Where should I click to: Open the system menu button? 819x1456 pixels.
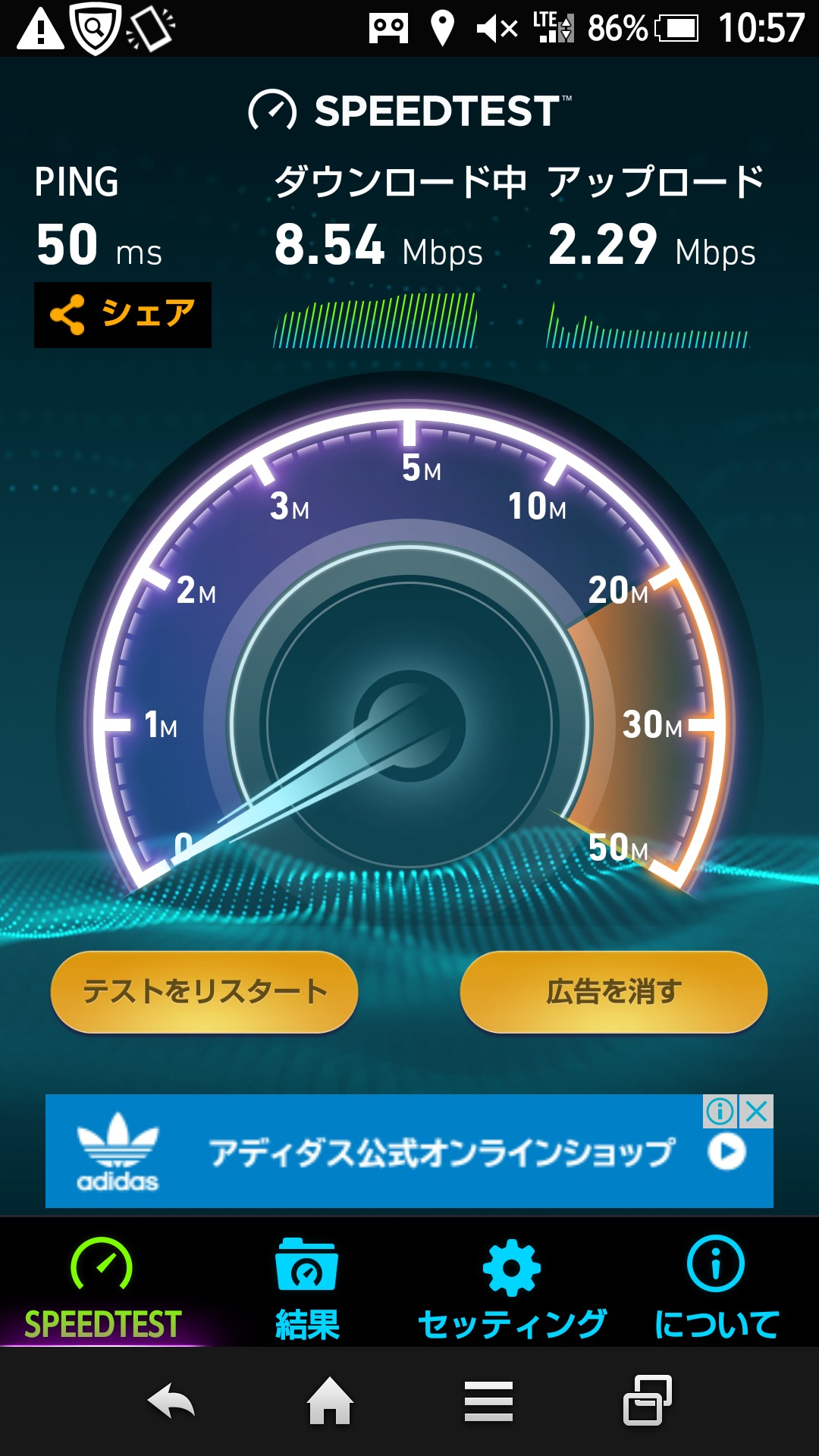pos(489,1401)
